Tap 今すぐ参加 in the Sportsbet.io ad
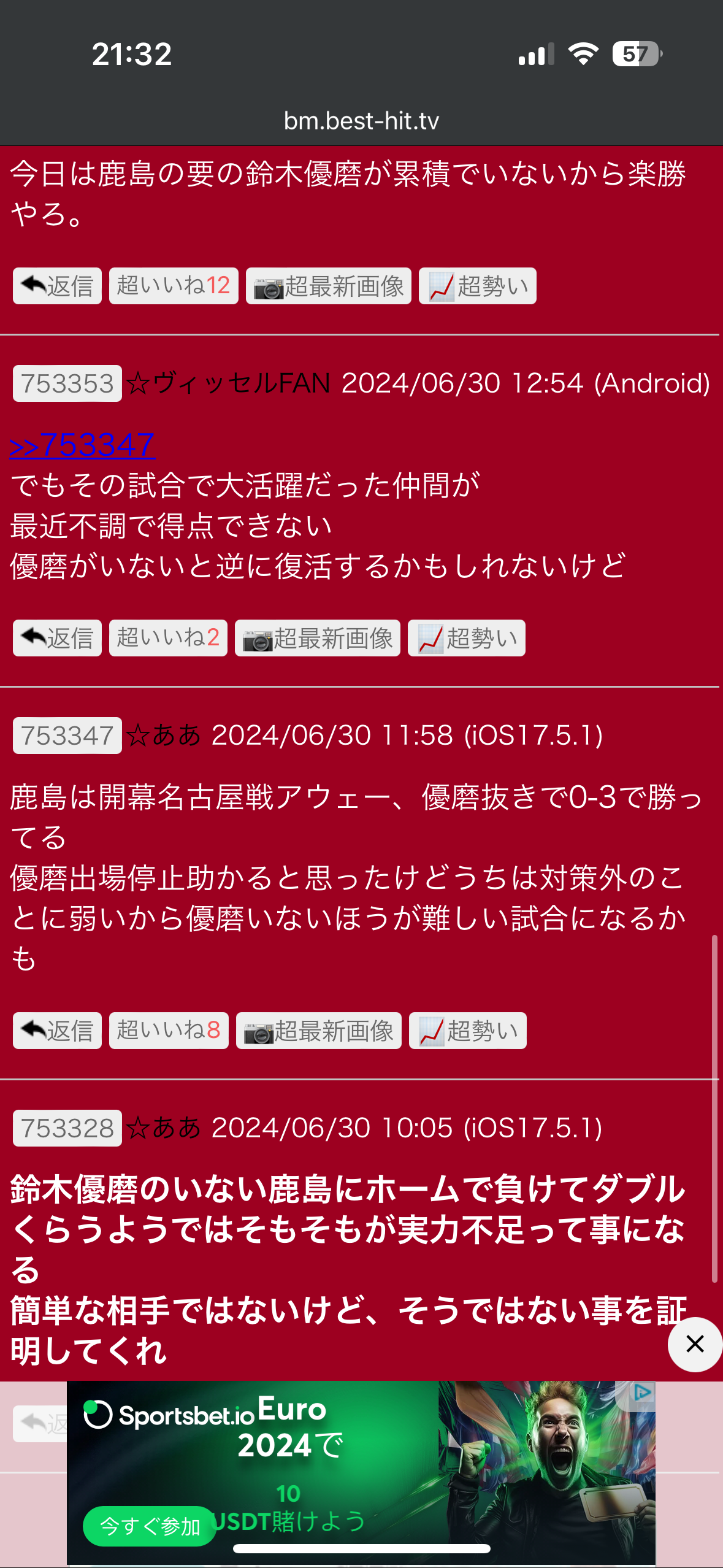This screenshot has height=1568, width=723. [x=150, y=1526]
